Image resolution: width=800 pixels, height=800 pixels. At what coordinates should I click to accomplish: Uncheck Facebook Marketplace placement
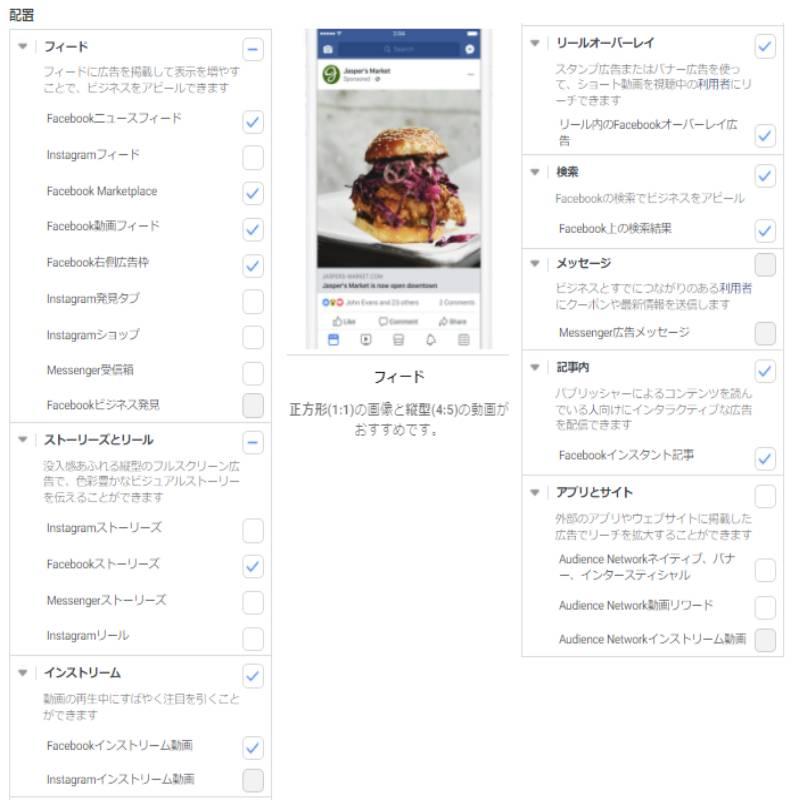pos(253,193)
